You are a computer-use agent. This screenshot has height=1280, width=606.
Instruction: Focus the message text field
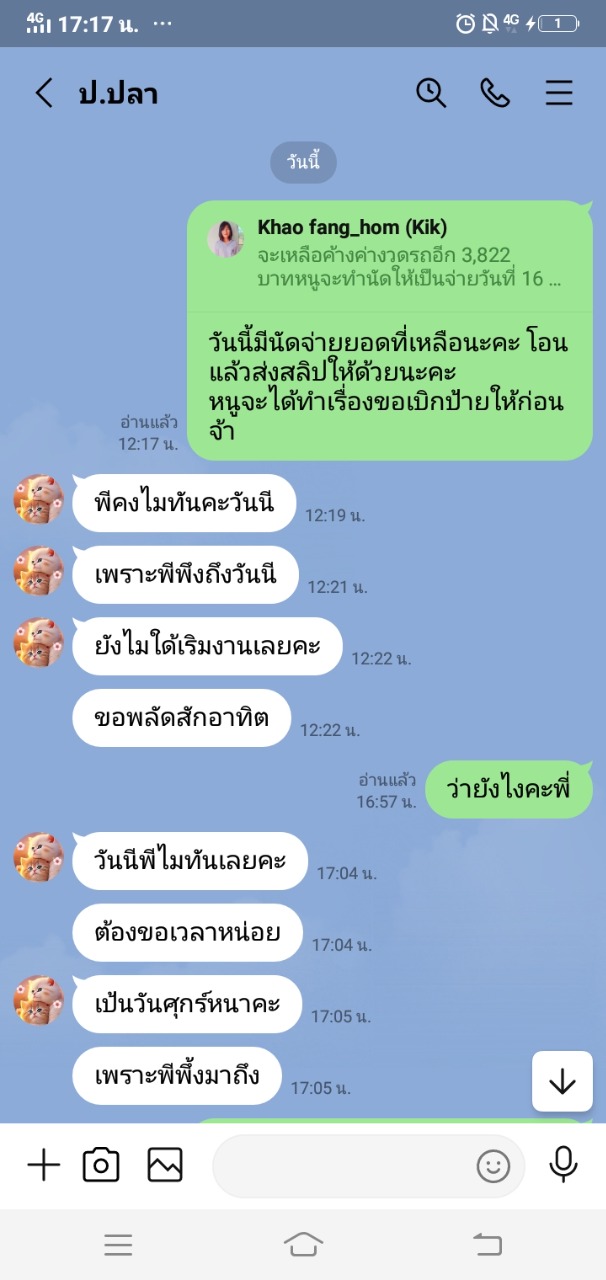click(x=340, y=1166)
